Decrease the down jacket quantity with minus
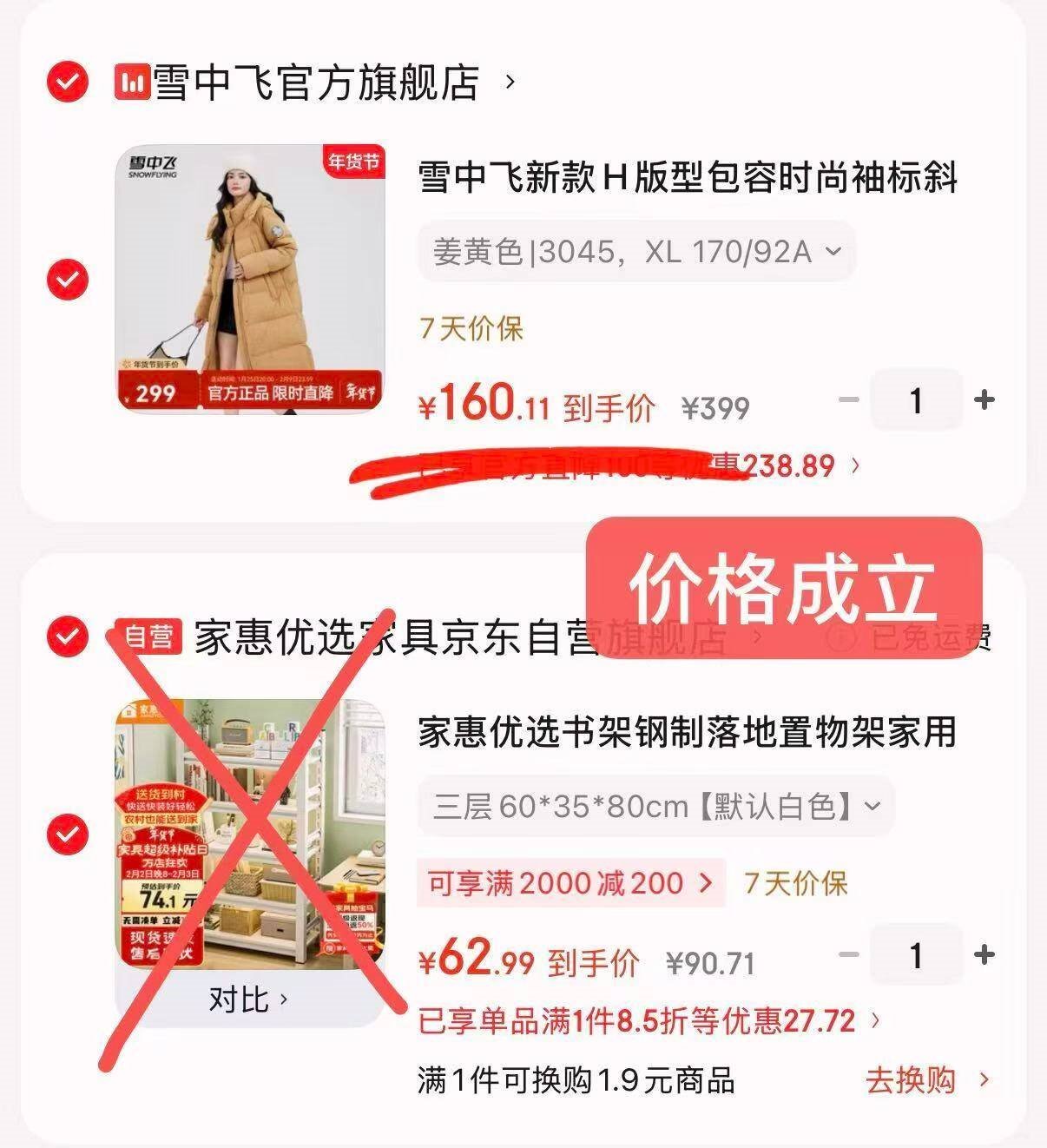 (x=849, y=400)
